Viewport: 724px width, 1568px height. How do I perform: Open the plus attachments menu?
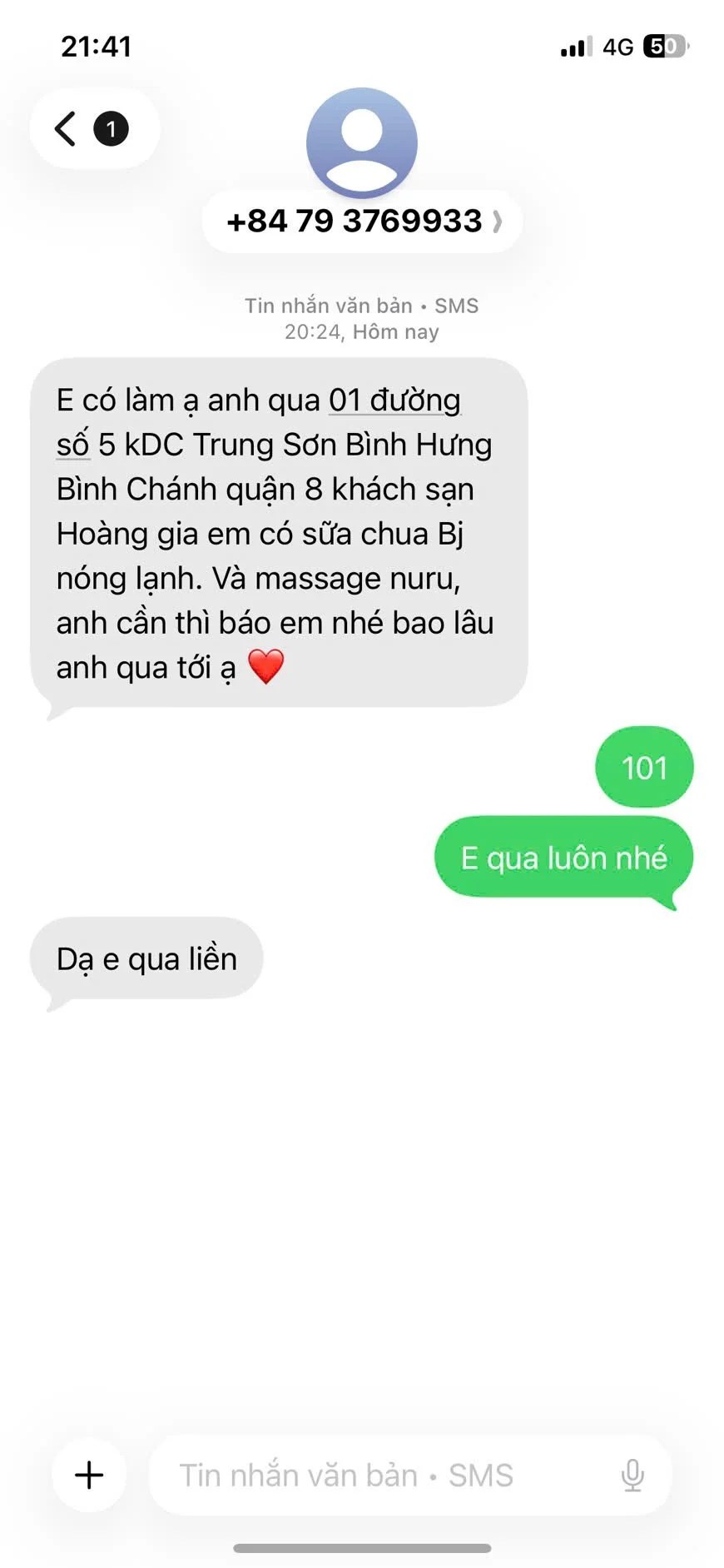89,1475
